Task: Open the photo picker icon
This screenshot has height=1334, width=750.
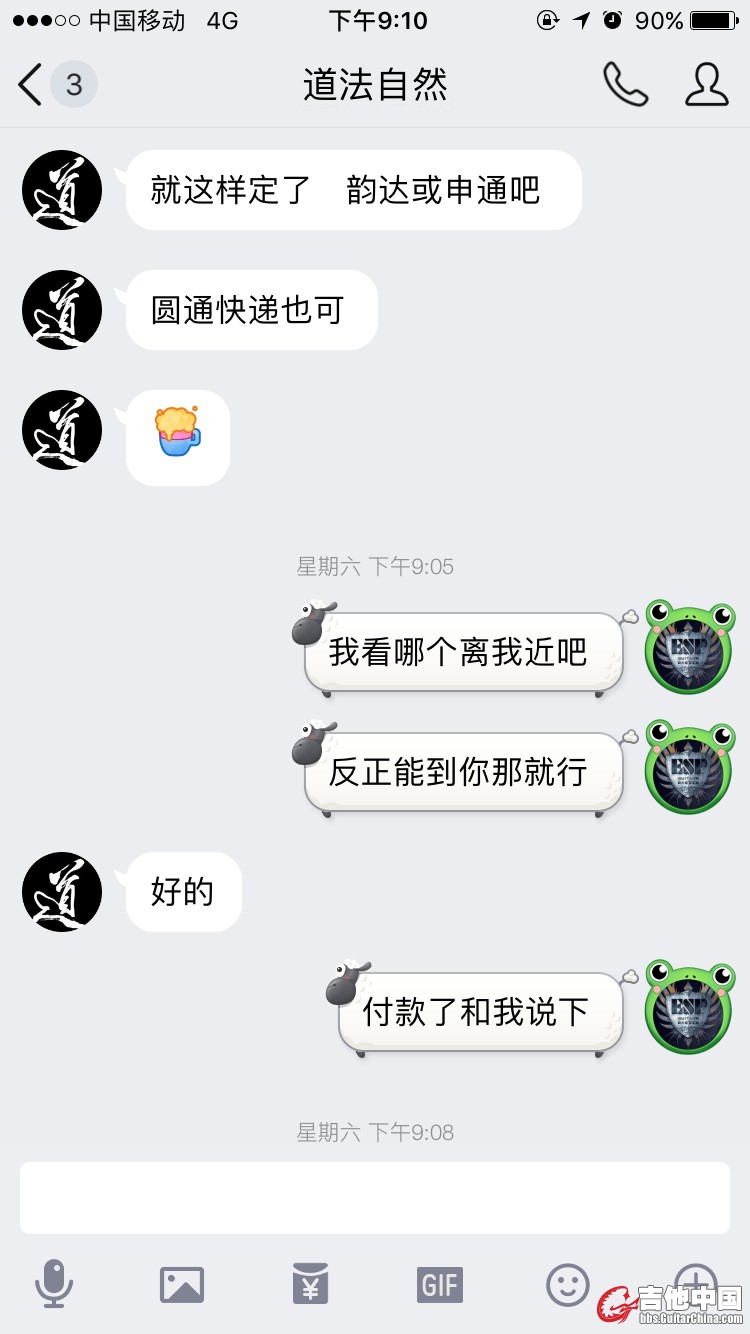Action: click(182, 1284)
